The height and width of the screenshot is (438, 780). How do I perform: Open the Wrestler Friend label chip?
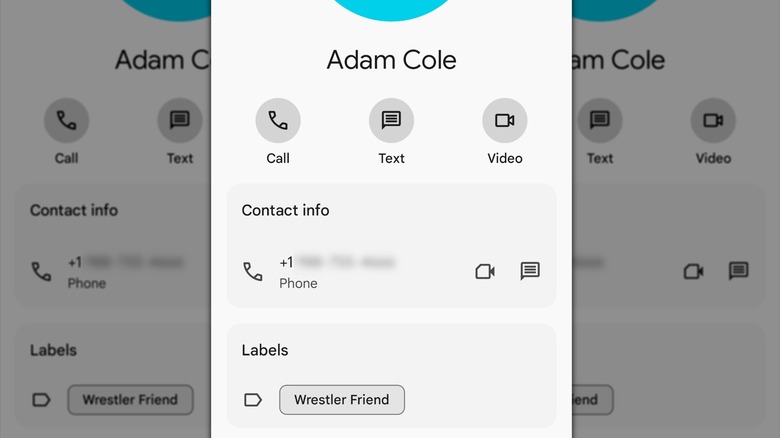[x=342, y=400]
